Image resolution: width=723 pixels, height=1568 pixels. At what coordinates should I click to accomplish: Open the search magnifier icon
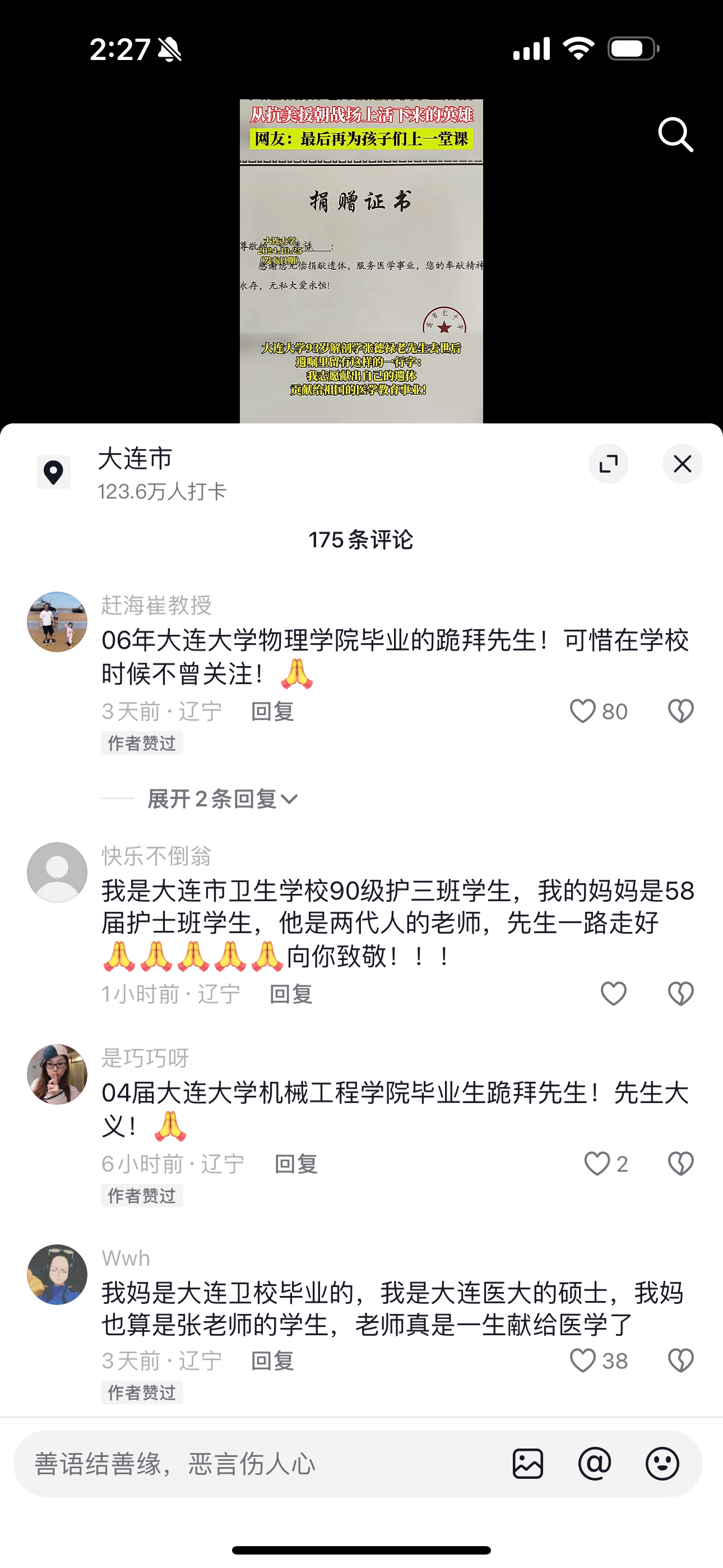coord(675,134)
